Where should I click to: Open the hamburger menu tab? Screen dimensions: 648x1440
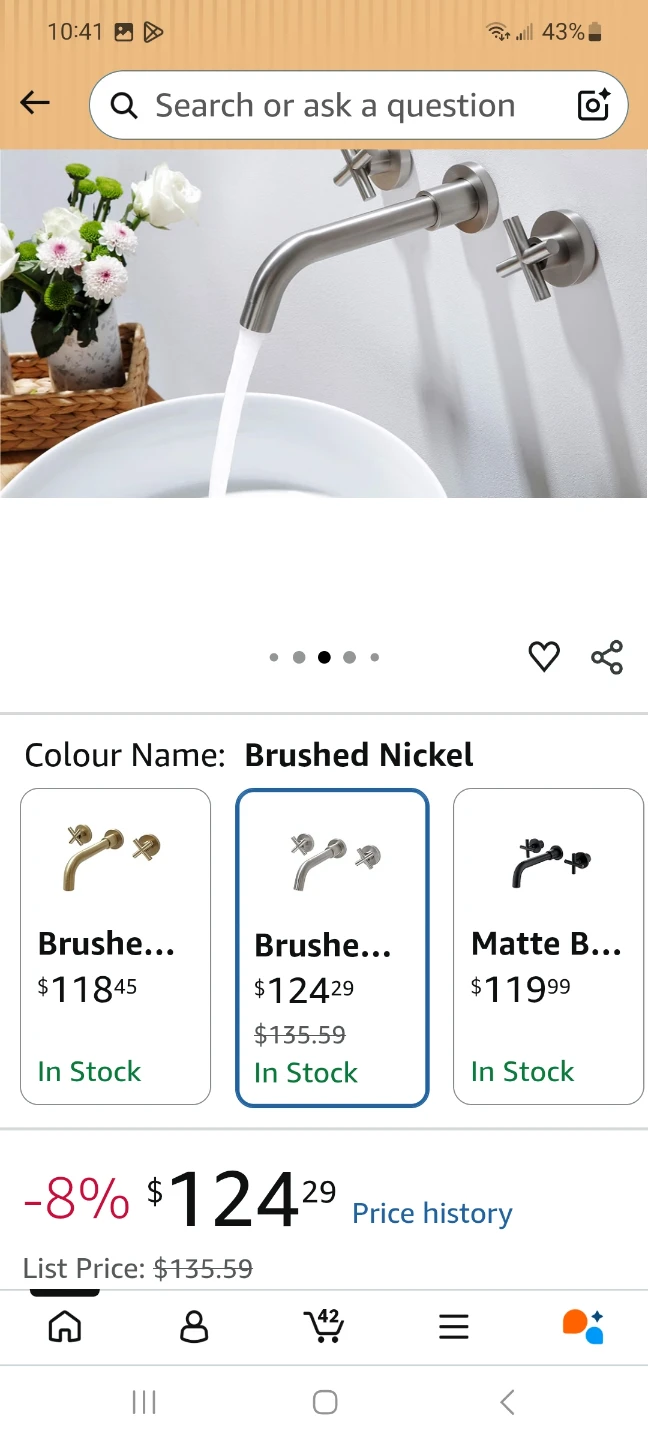453,1327
